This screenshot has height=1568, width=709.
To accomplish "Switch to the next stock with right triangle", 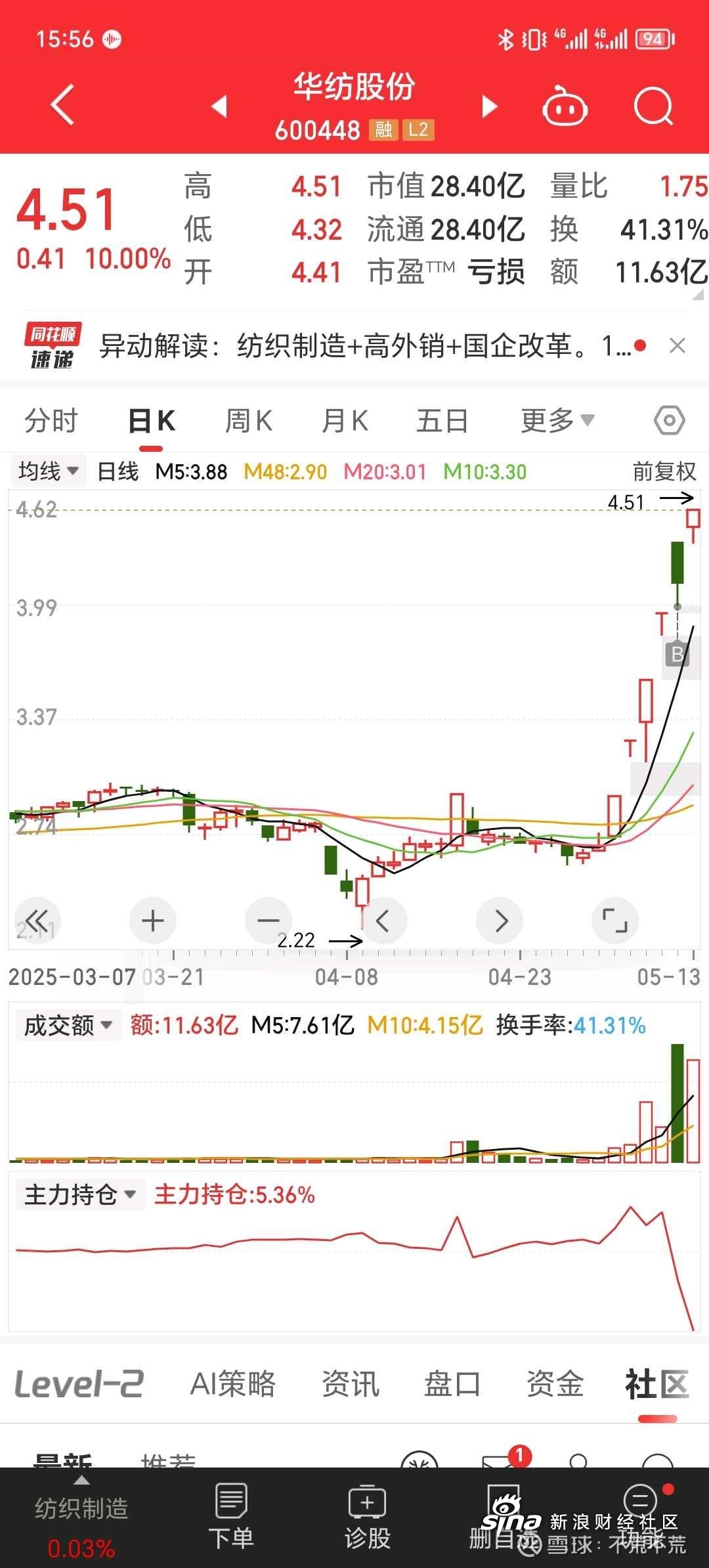I will 490,106.
